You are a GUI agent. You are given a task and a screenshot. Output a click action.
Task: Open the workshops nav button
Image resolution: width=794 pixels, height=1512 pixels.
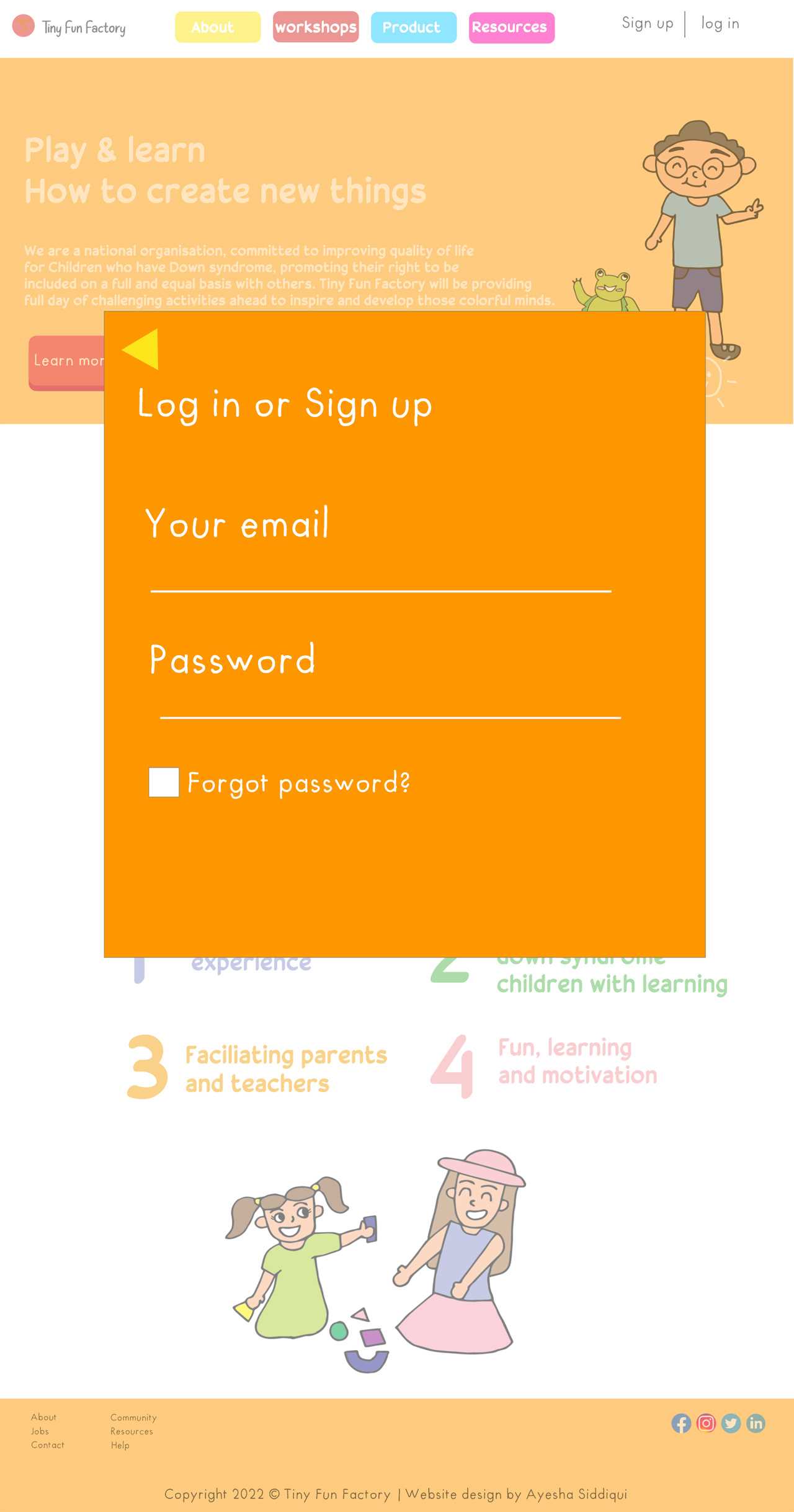tap(316, 27)
